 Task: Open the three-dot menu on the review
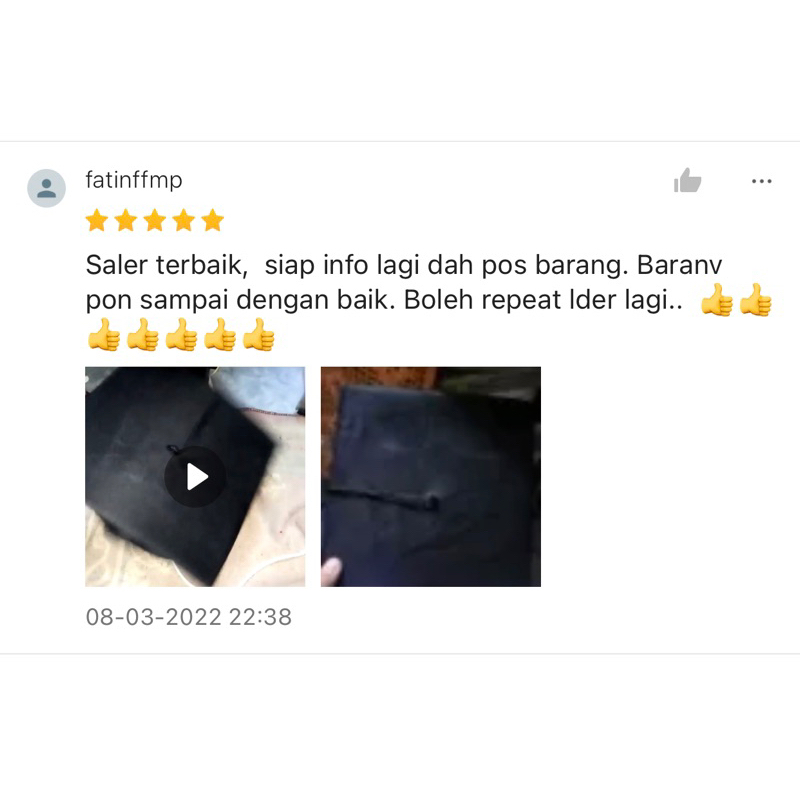[x=761, y=181]
